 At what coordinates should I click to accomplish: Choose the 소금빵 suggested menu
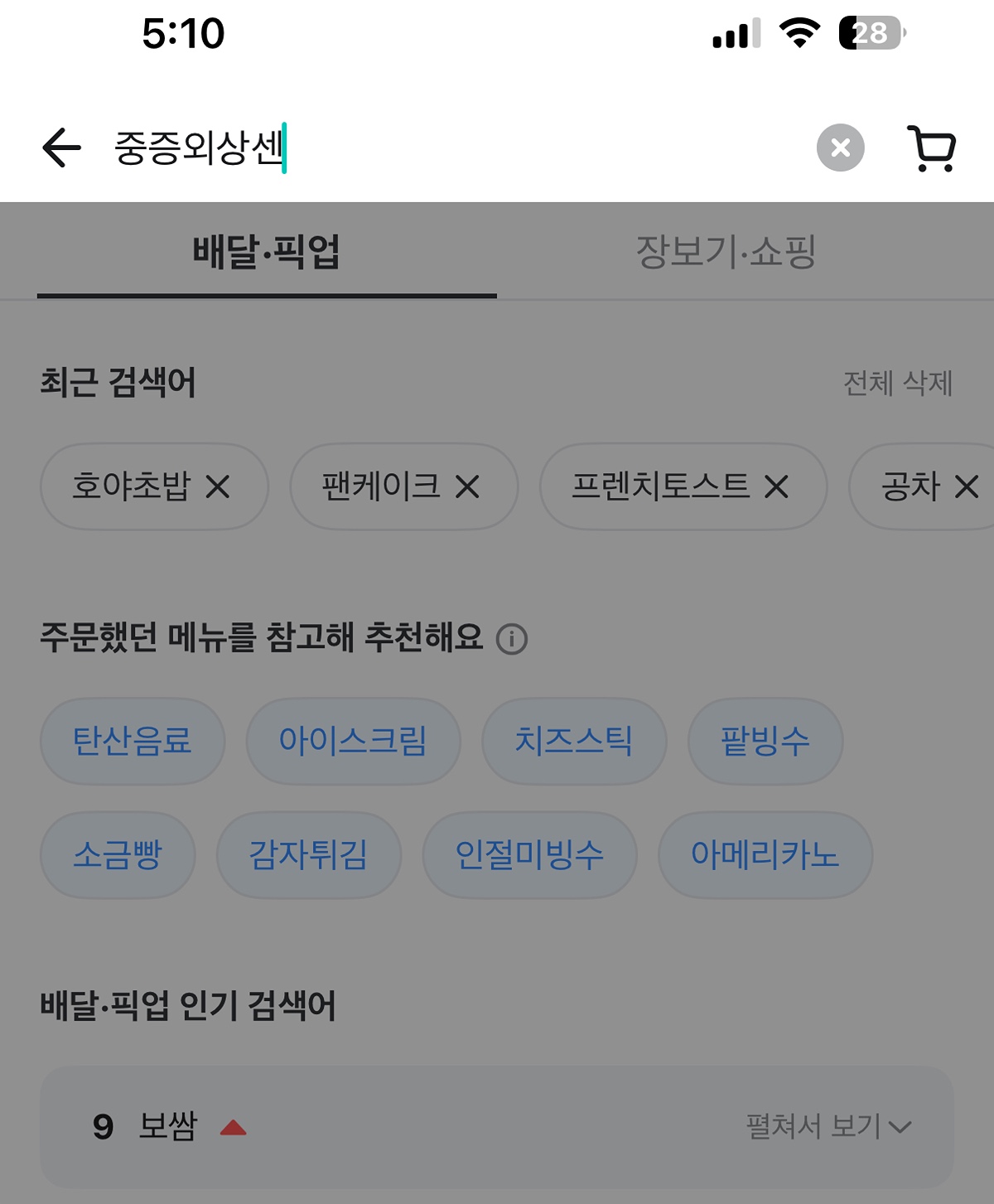117,855
